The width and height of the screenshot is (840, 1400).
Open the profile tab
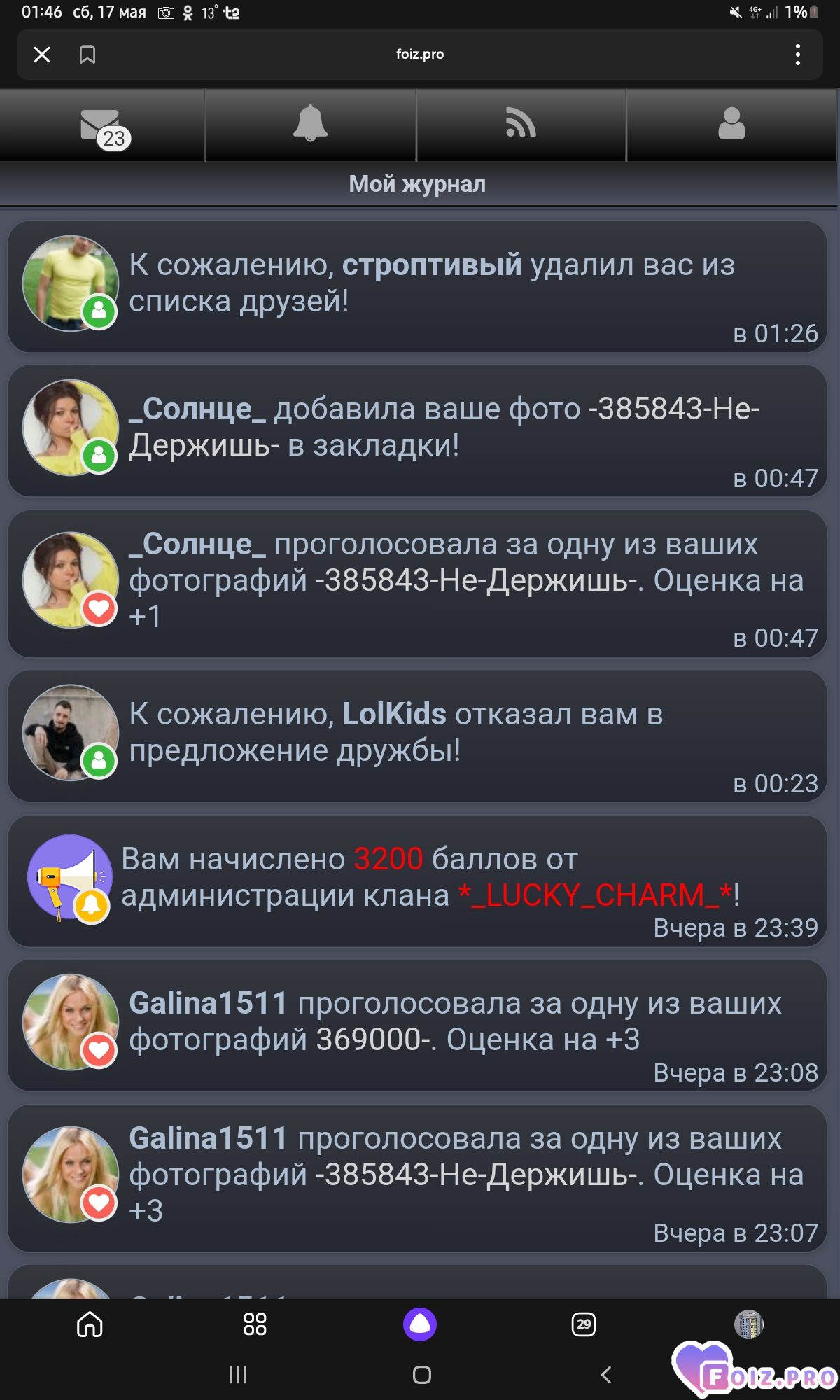[731, 126]
